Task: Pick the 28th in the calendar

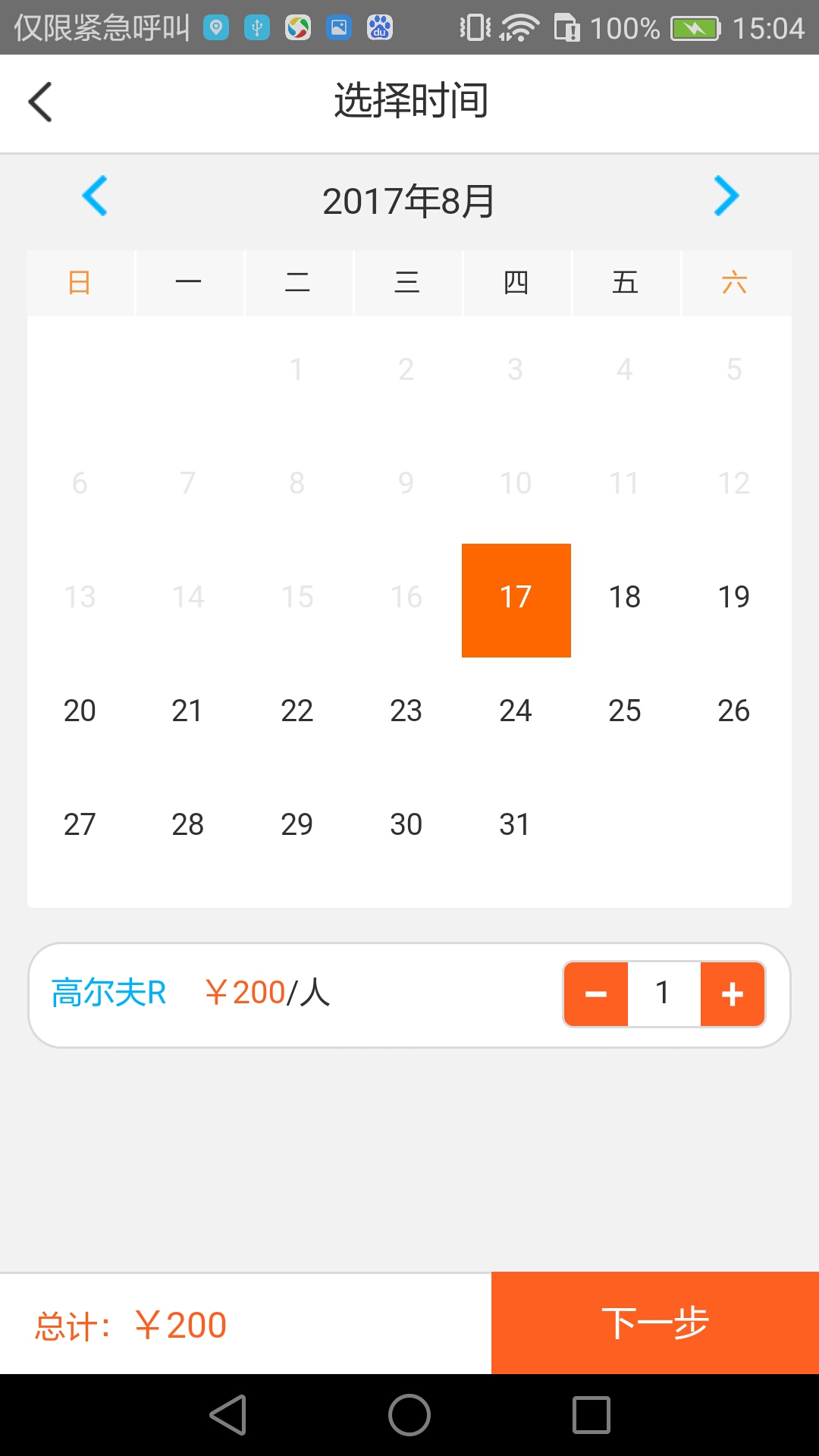Action: (188, 825)
